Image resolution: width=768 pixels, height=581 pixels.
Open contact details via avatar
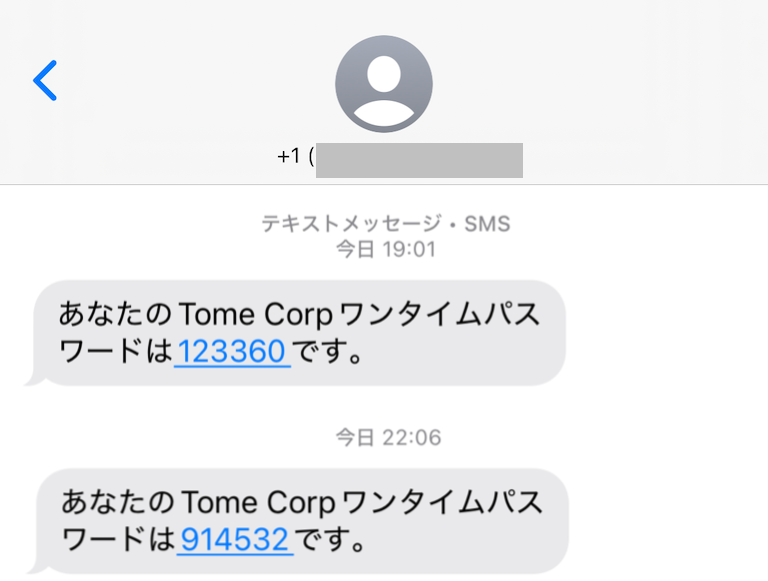pos(383,84)
